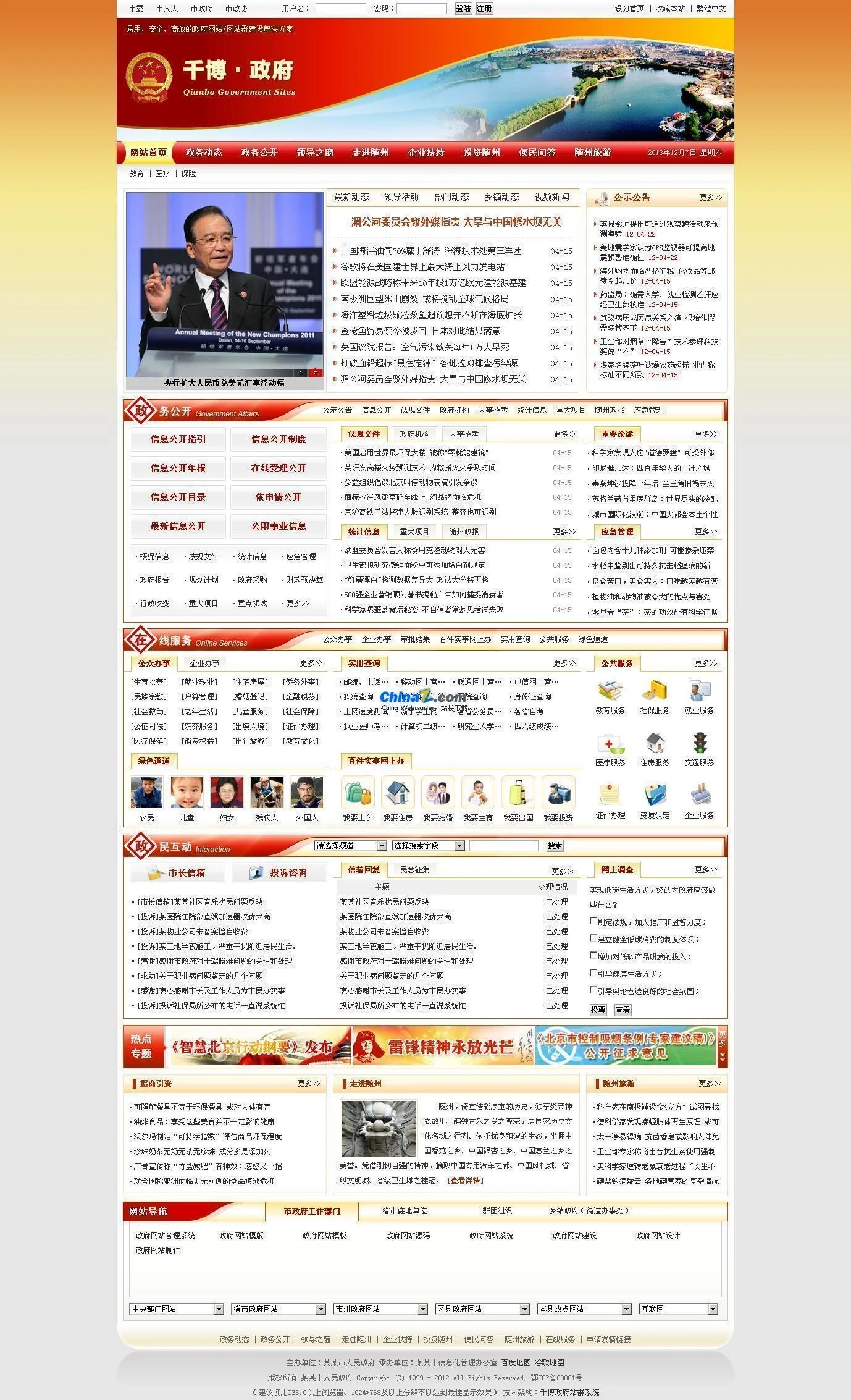This screenshot has height=1400, width=851.
Task: Tap the 用户名 input field
Action: pyautogui.click(x=340, y=9)
